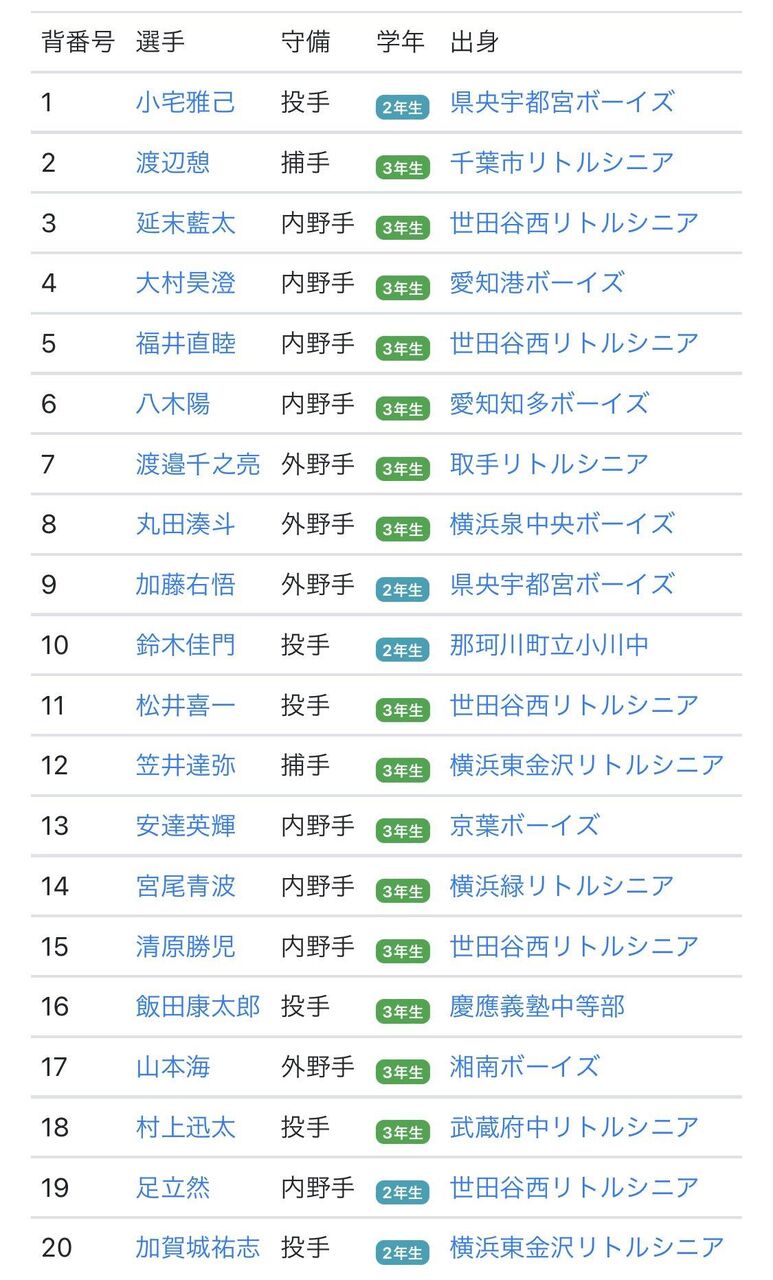View 清原勝児's player page

(185, 946)
